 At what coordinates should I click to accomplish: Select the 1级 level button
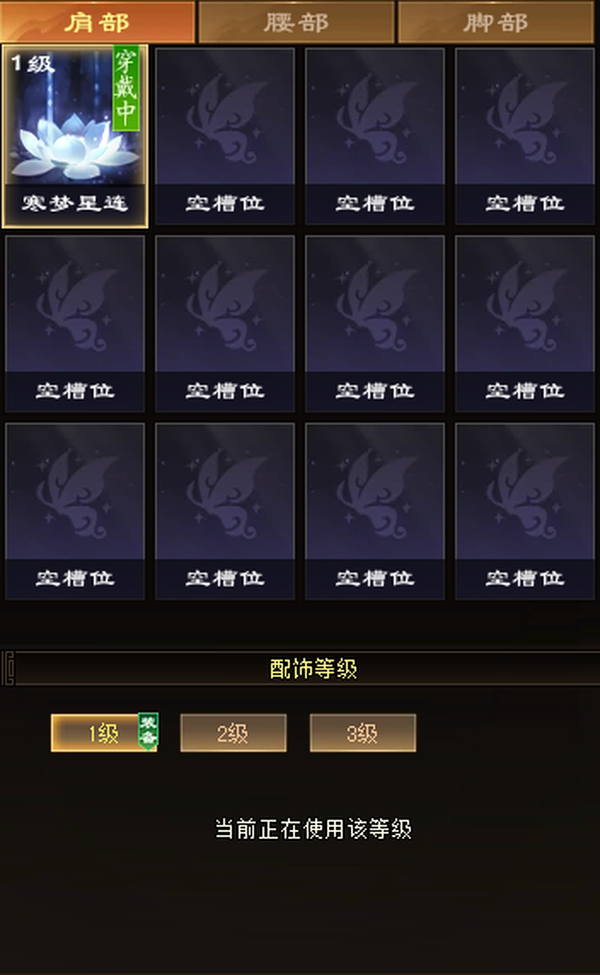coord(103,733)
